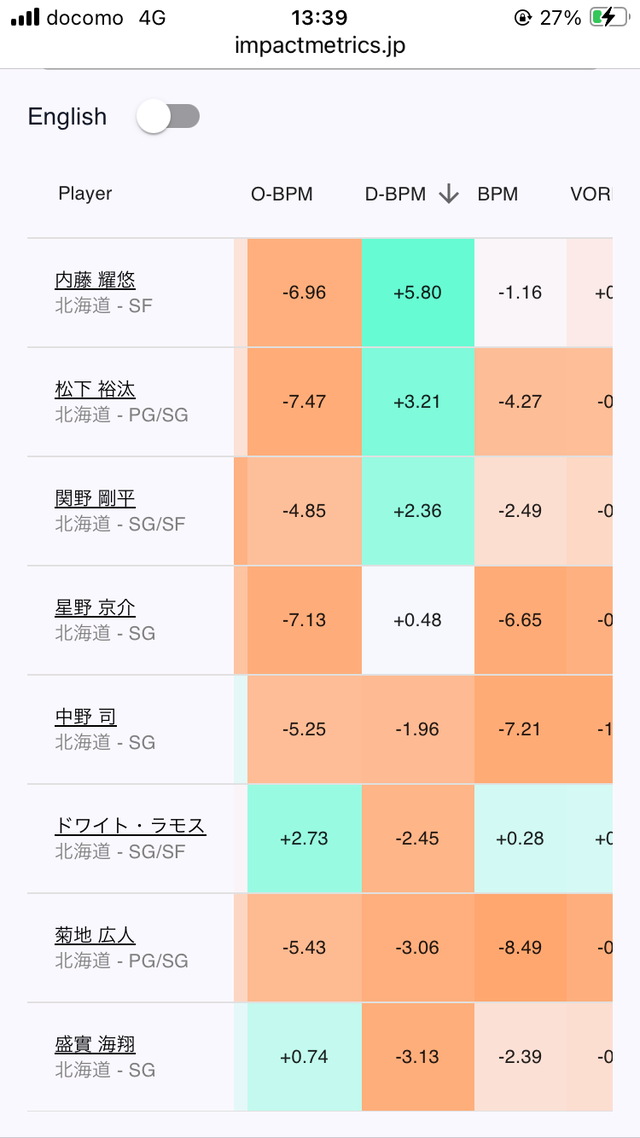Open 星野 京介 profile link
Image resolution: width=640 pixels, height=1138 pixels.
tap(95, 607)
